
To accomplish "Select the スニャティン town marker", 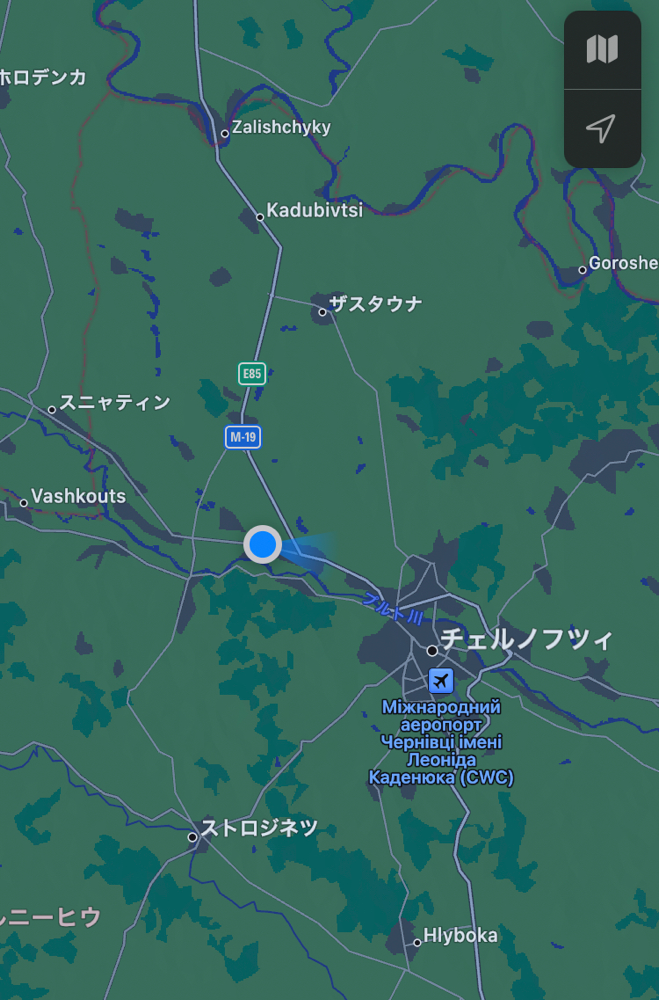I will [x=52, y=409].
